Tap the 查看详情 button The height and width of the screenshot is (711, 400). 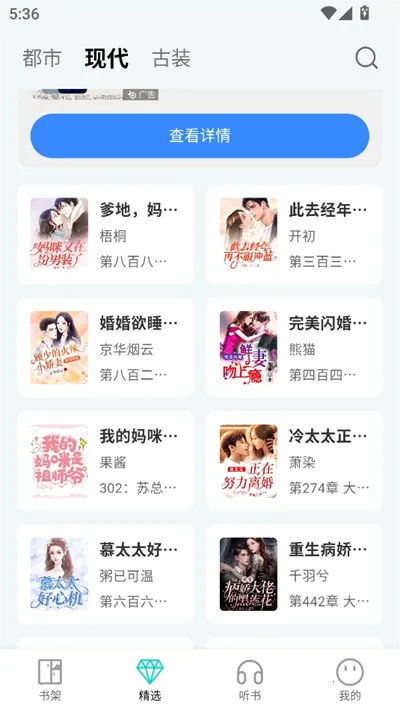pyautogui.click(x=200, y=136)
